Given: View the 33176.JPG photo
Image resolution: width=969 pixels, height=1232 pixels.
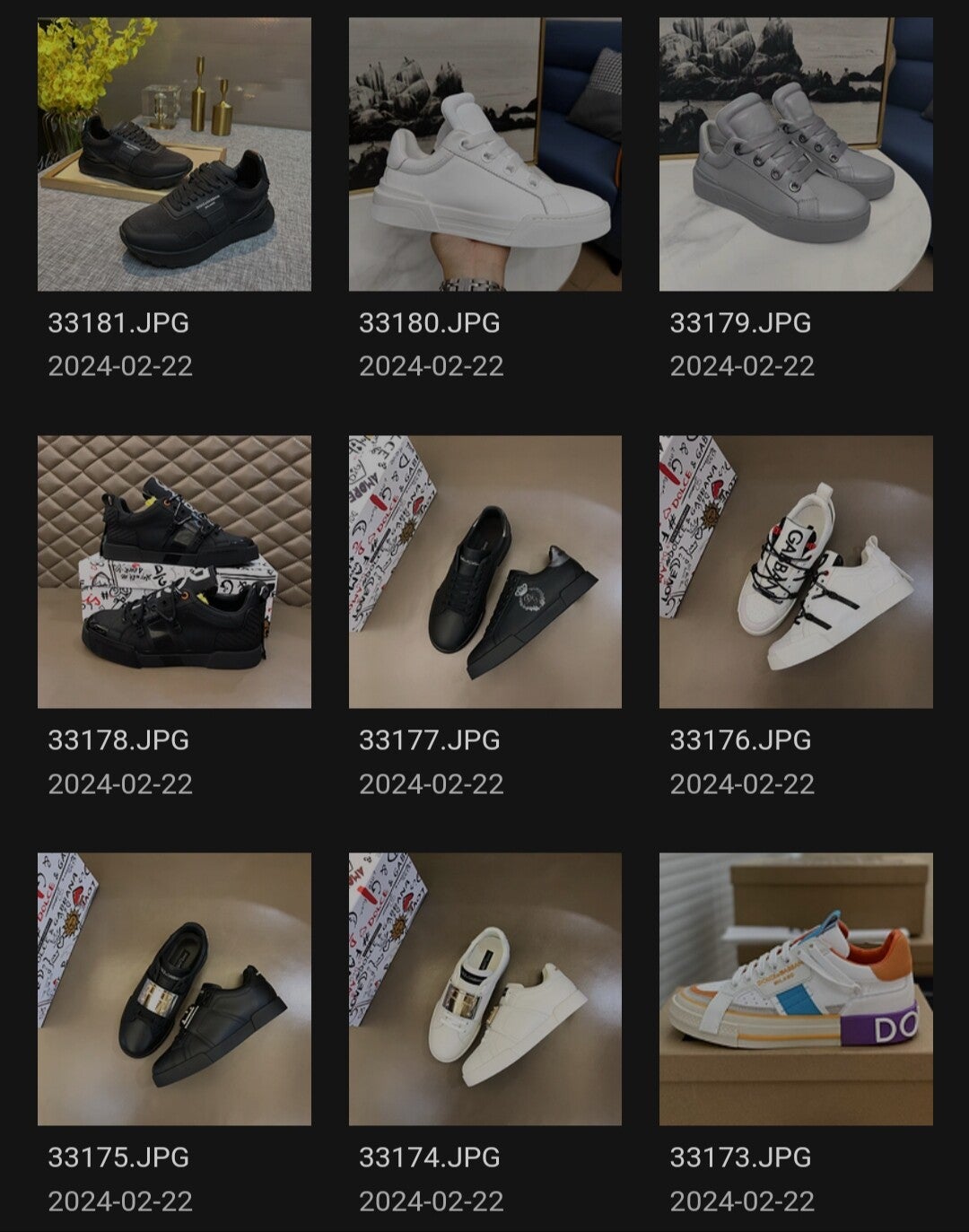Looking at the screenshot, I should click(796, 572).
